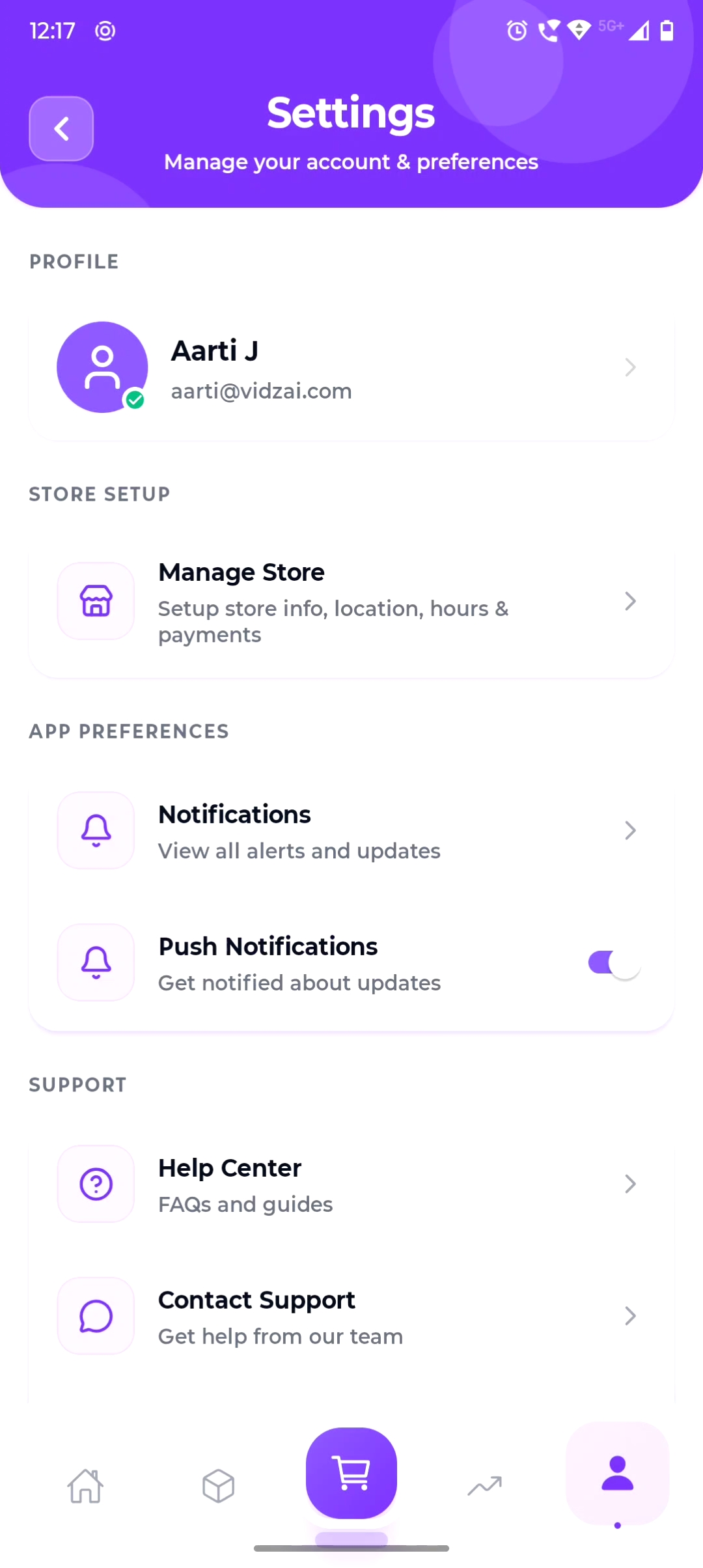Go back using the header arrow
The height and width of the screenshot is (1568, 703).
click(61, 128)
